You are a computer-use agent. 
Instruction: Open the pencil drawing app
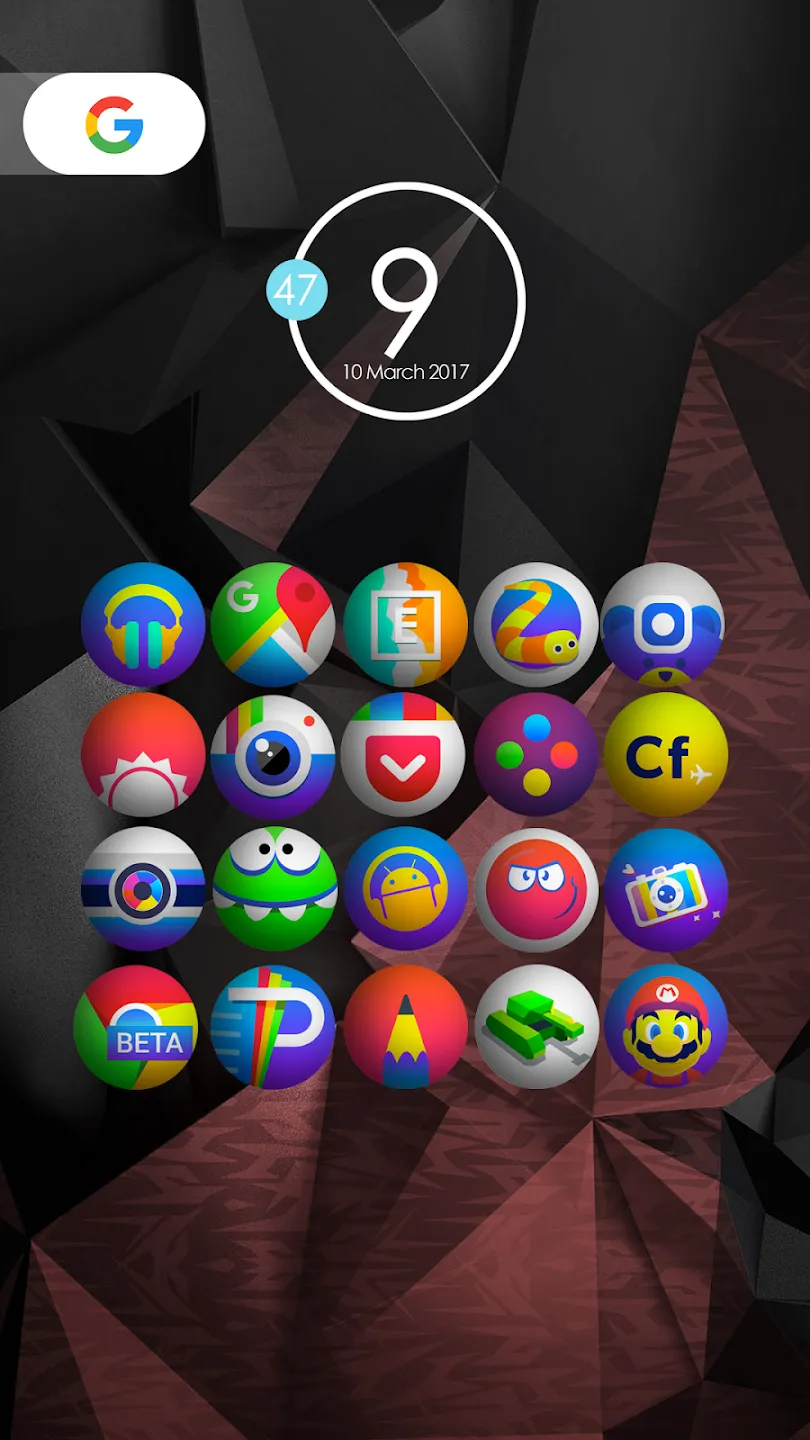406,1027
